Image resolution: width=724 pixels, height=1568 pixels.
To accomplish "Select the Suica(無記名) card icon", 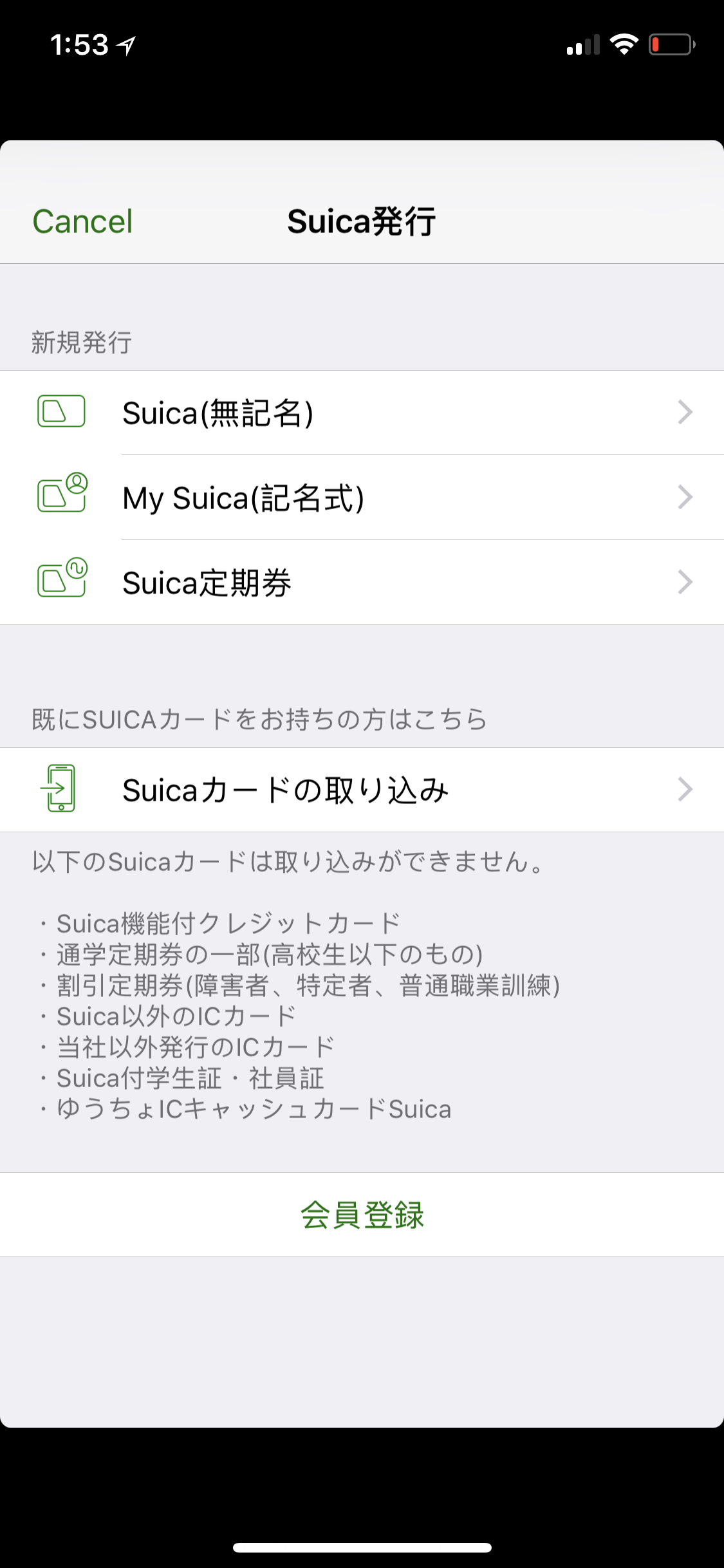I will (62, 413).
